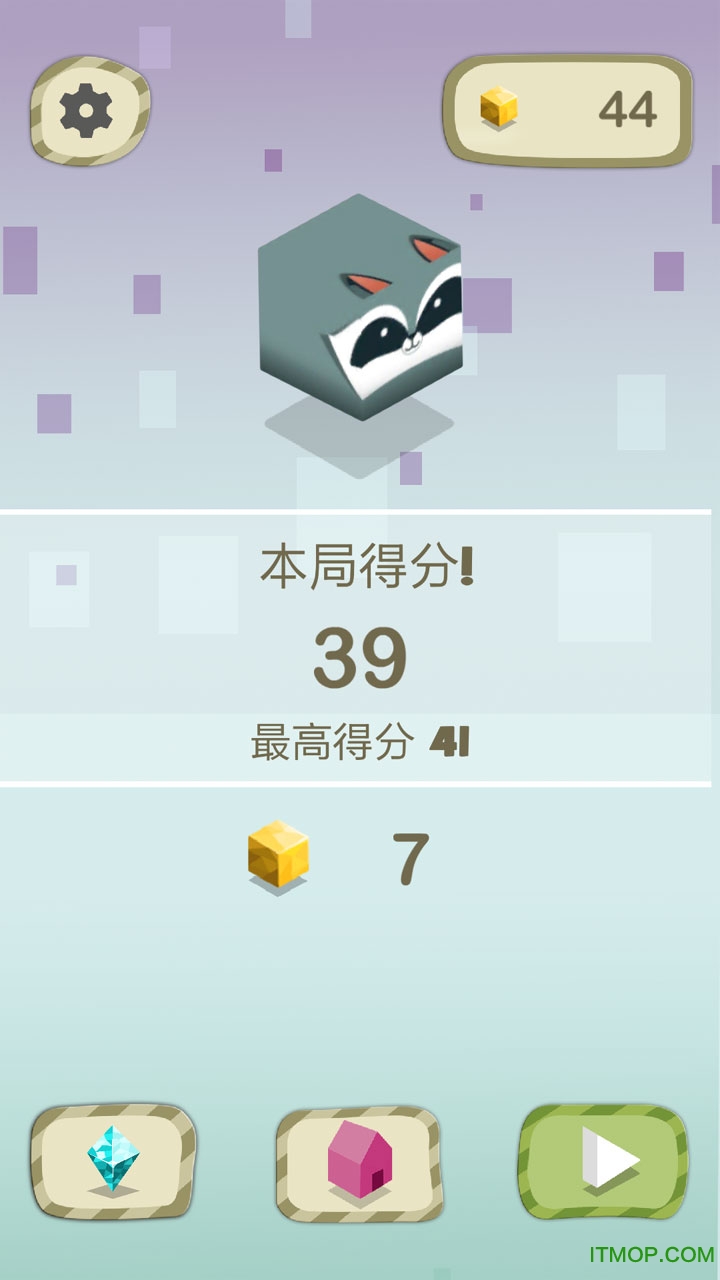Go to the pink house home button
Image resolution: width=720 pixels, height=1280 pixels.
point(359,1163)
